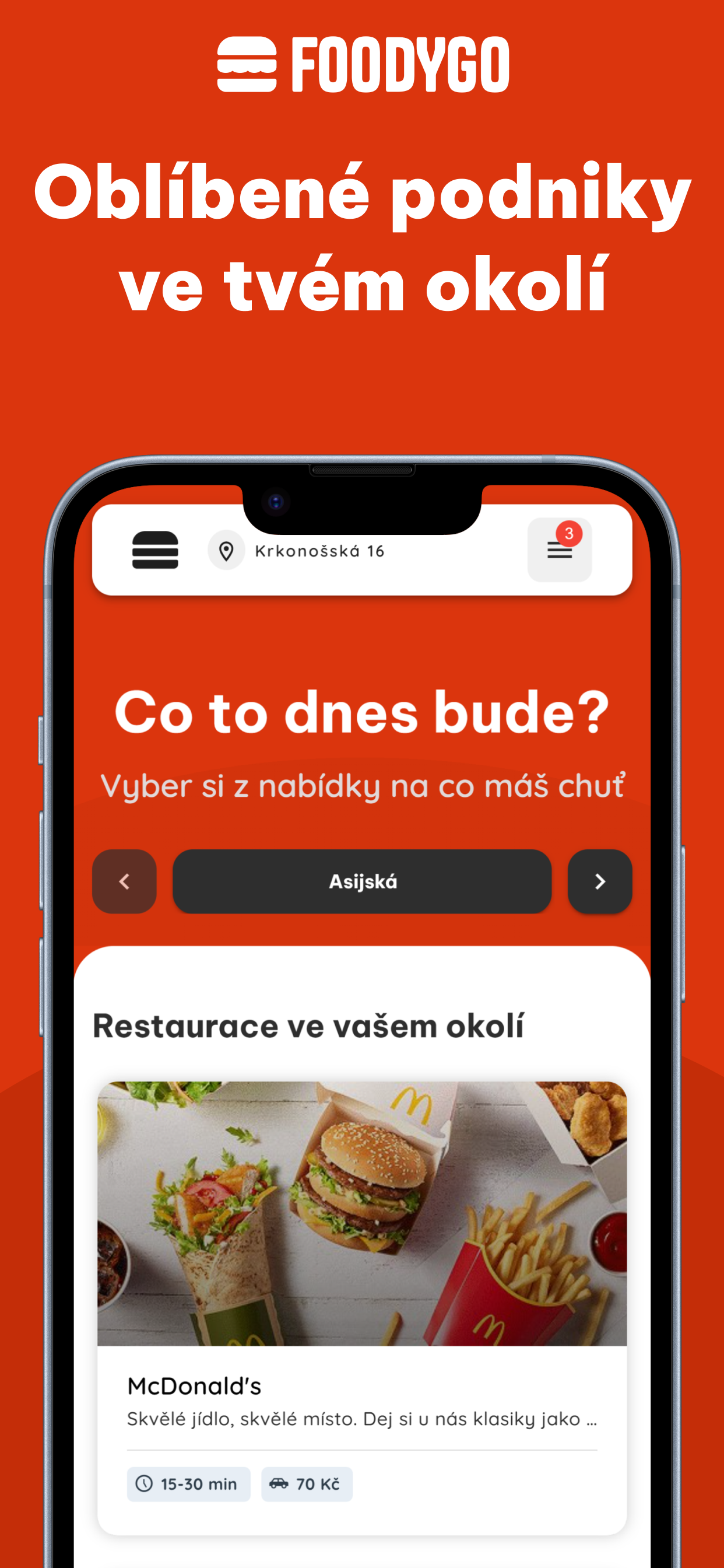Viewport: 724px width, 1568px height.
Task: Click the right arrow to view next category
Action: click(x=599, y=882)
